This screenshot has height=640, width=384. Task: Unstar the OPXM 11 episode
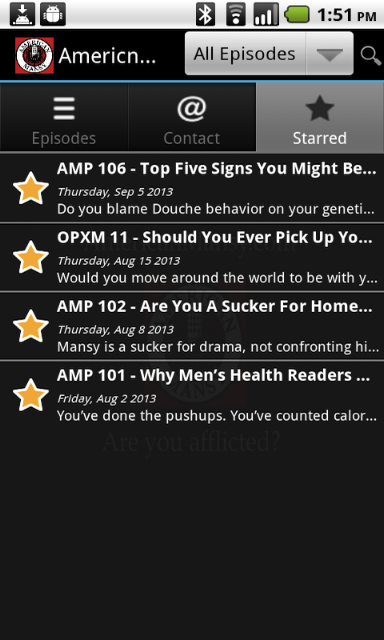click(31, 257)
